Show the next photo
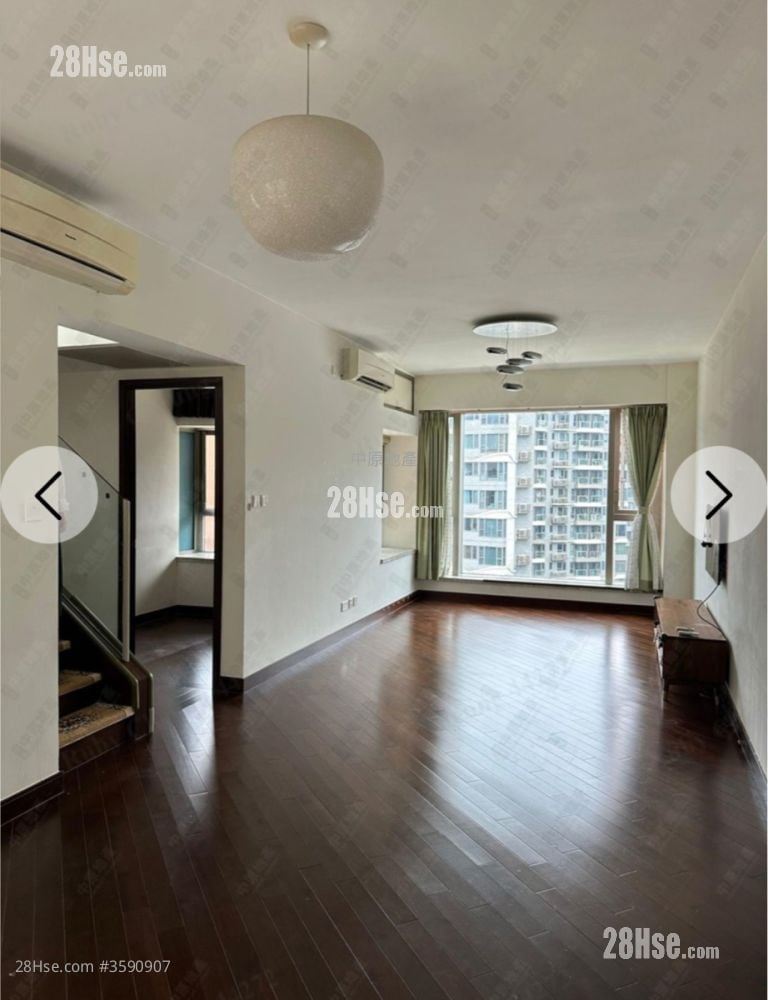Image resolution: width=768 pixels, height=1000 pixels. (x=718, y=495)
